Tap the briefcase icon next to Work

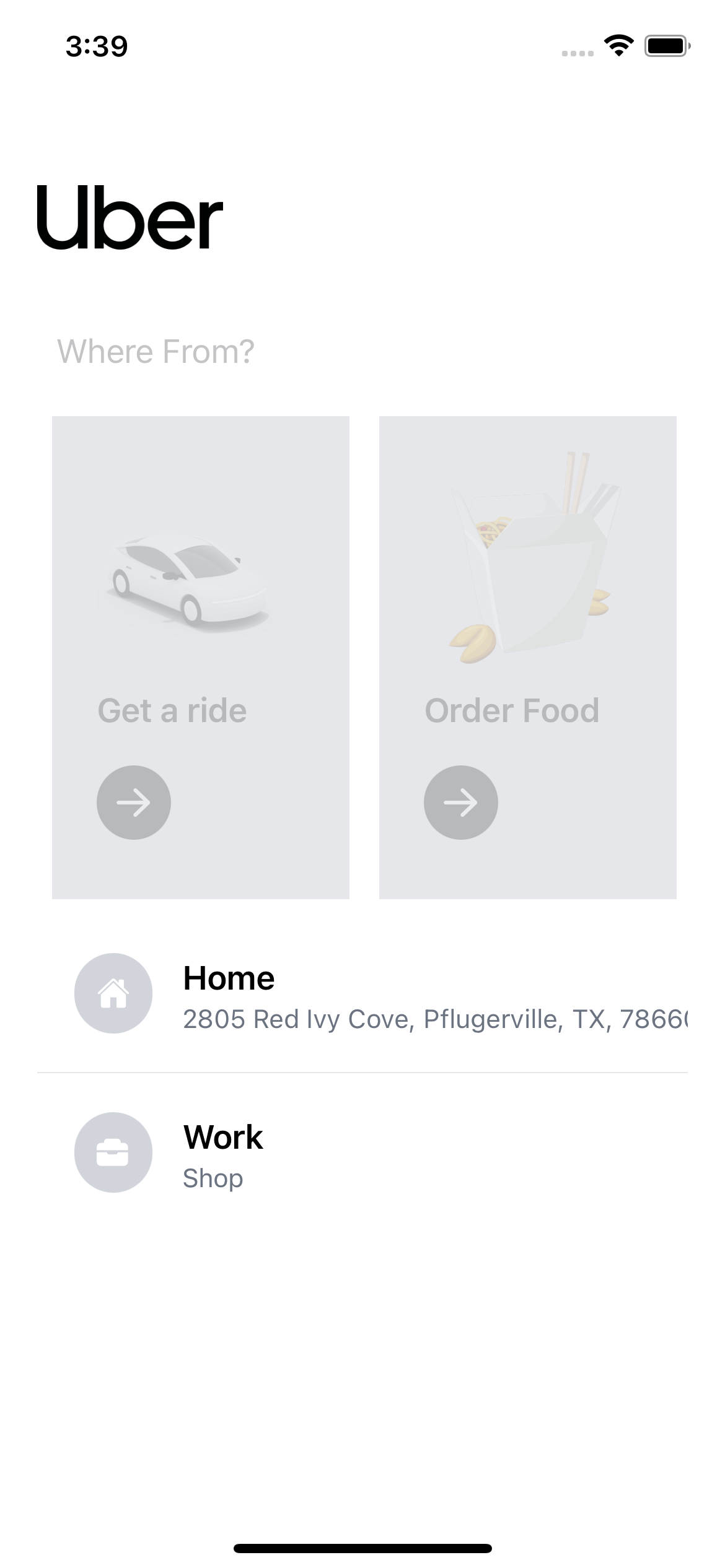pos(113,1152)
